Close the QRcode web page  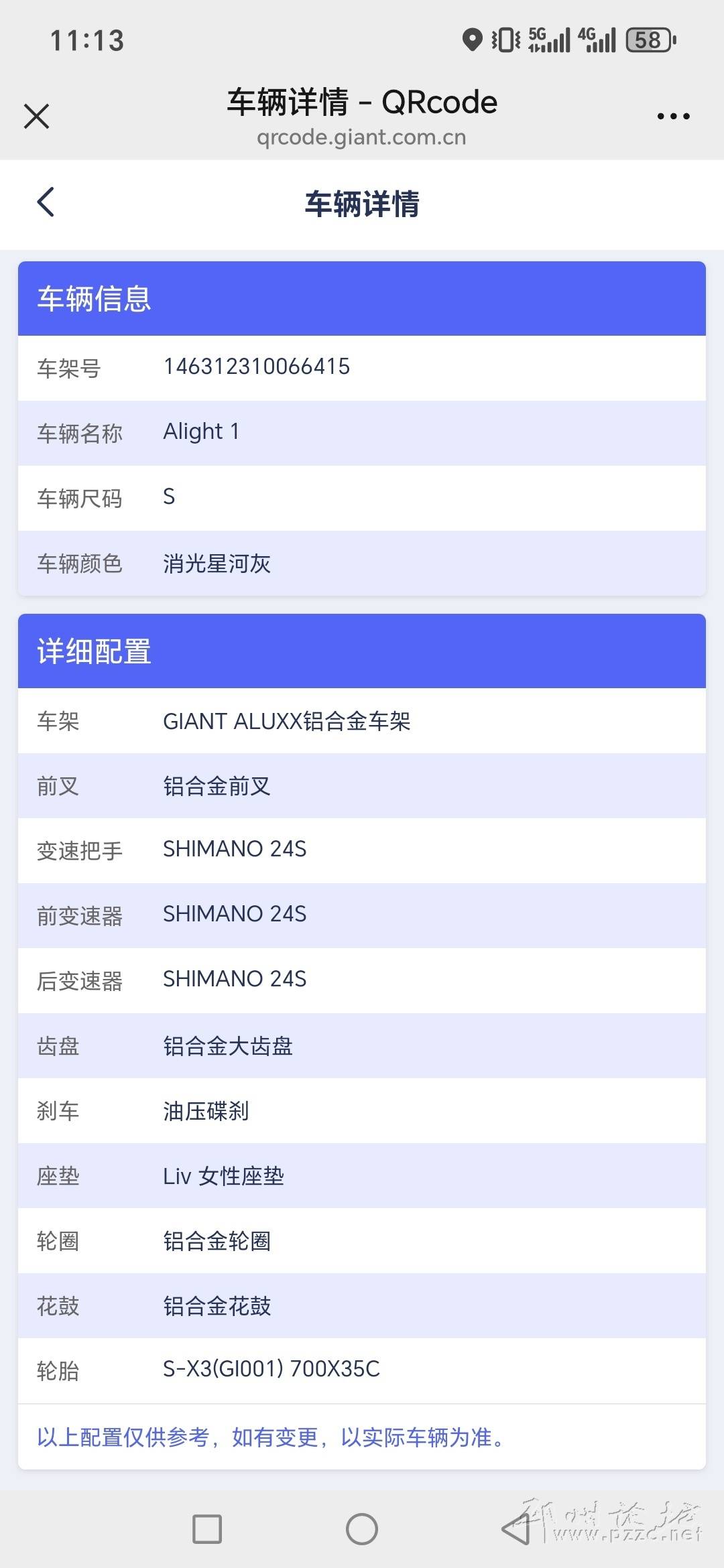(36, 116)
